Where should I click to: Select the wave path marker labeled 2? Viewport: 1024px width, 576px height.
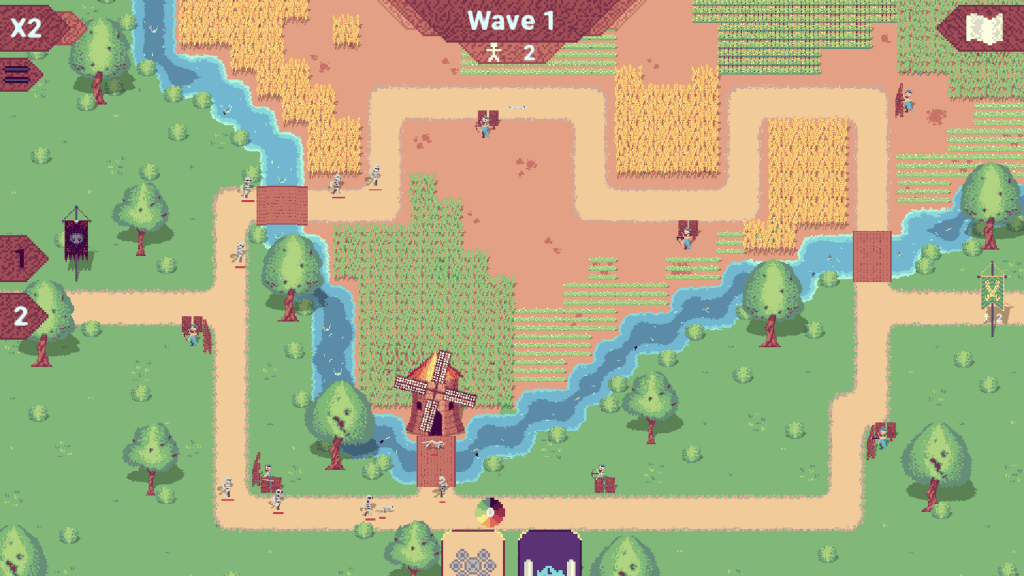click(20, 317)
